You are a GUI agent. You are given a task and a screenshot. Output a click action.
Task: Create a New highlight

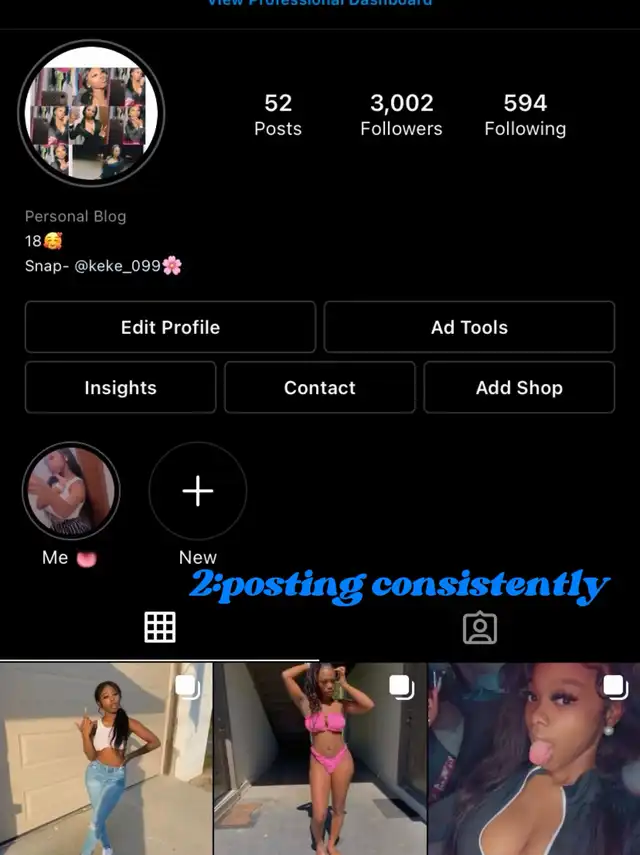(x=198, y=491)
